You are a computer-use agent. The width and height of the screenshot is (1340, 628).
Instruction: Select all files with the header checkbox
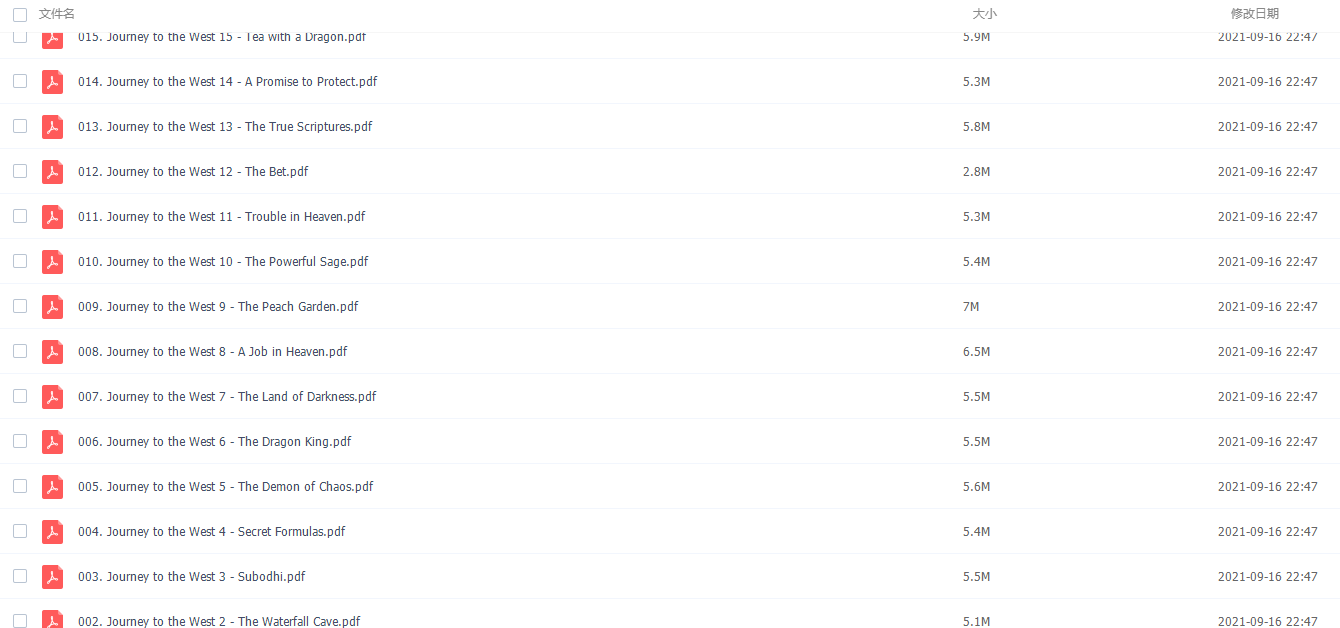[x=20, y=15]
